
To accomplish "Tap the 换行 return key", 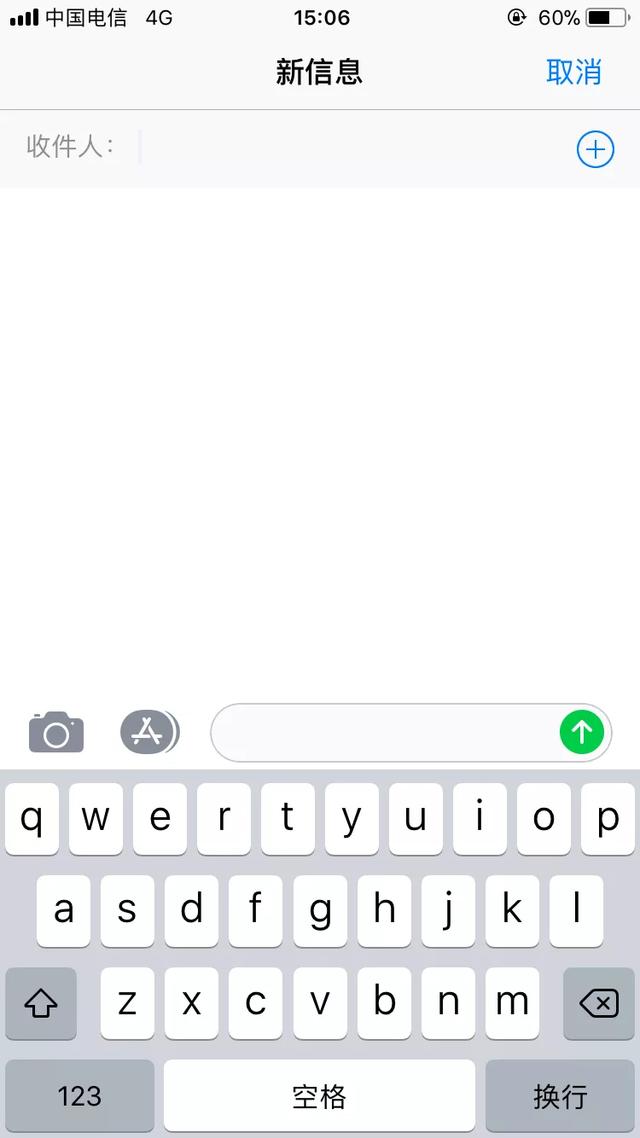I will (x=560, y=1096).
